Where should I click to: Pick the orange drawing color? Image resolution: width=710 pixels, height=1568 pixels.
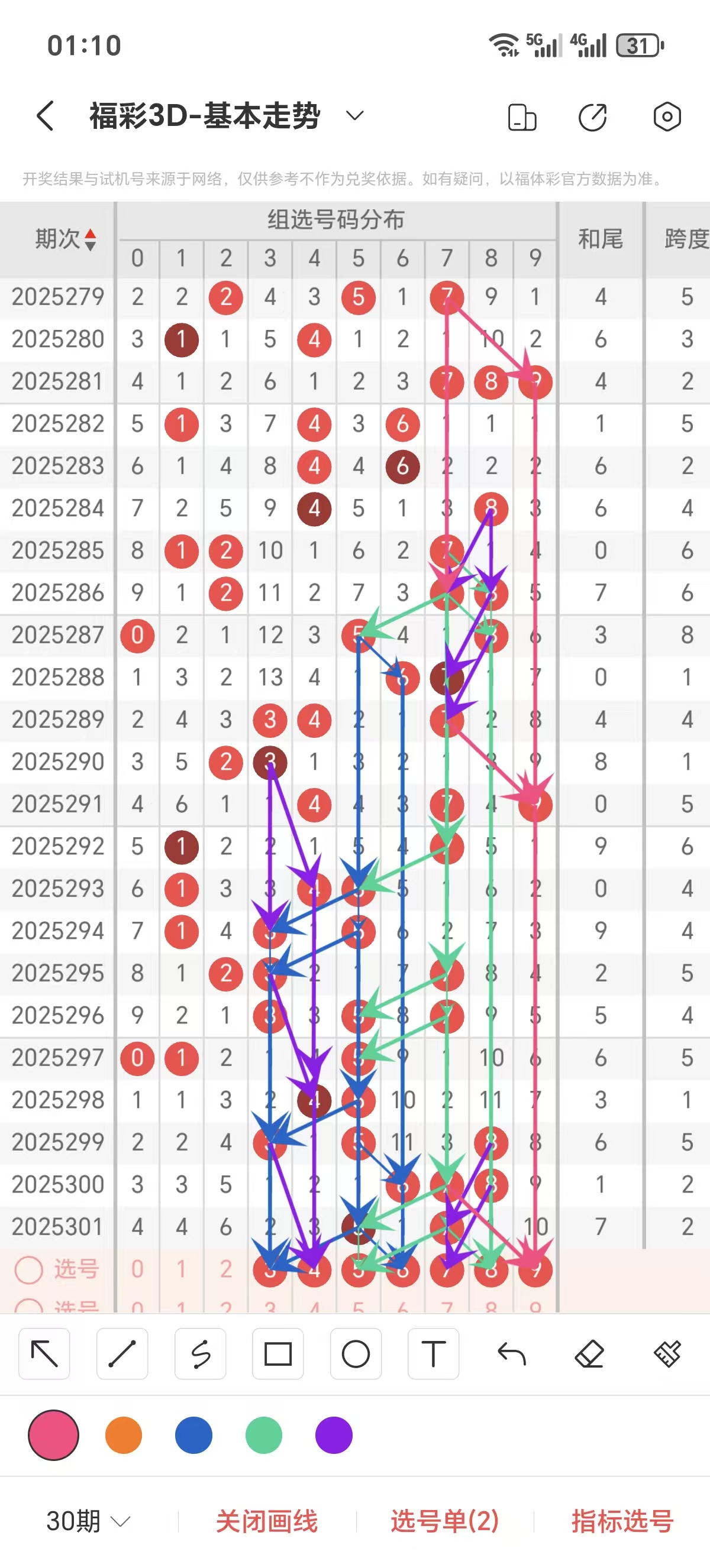[124, 1435]
